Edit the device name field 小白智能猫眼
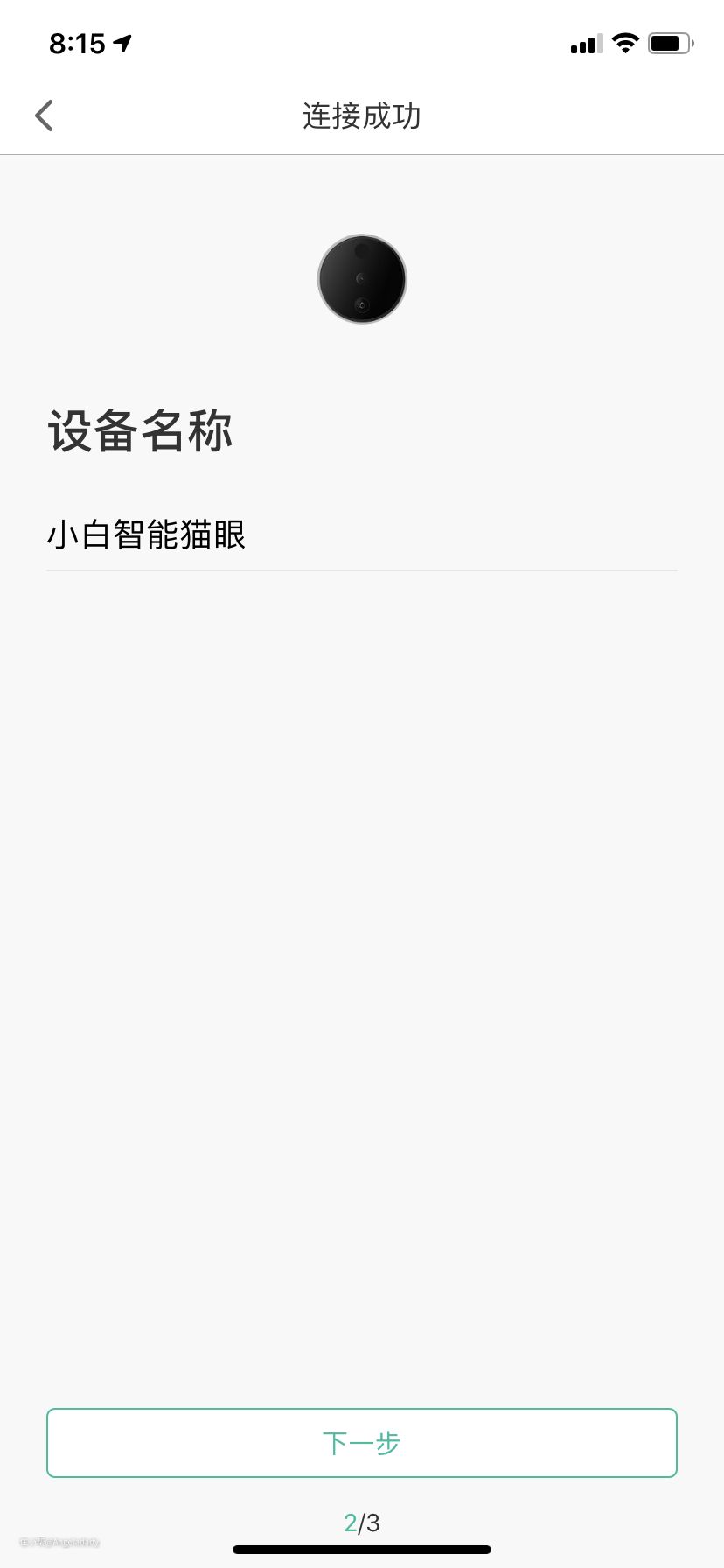This screenshot has width=724, height=1568. pyautogui.click(x=360, y=535)
